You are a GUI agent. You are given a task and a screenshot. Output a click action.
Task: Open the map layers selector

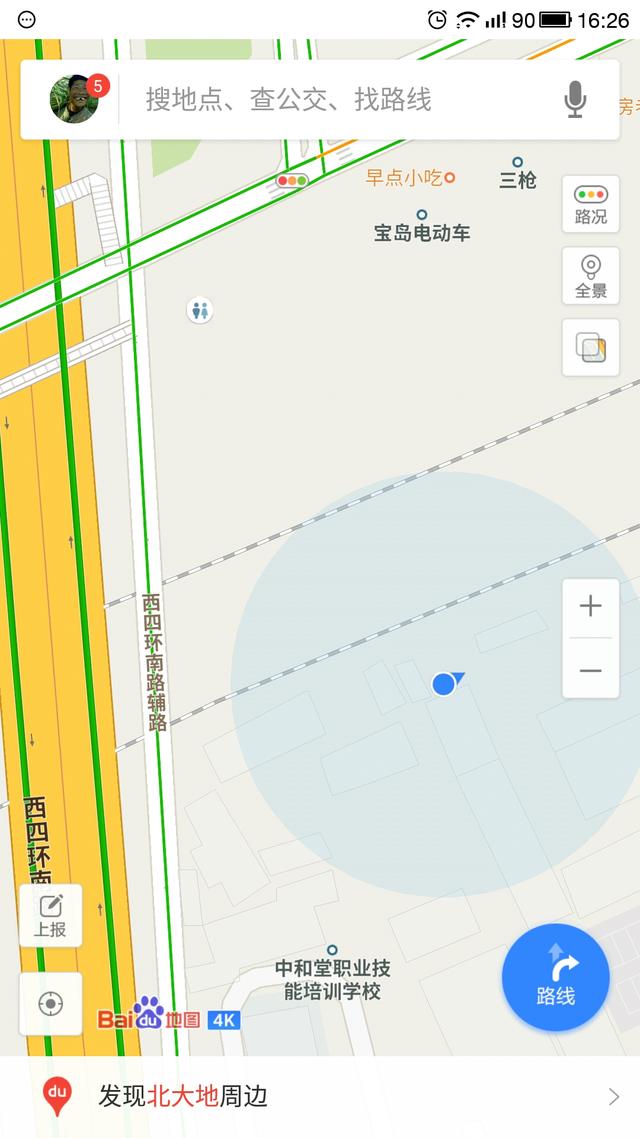590,348
